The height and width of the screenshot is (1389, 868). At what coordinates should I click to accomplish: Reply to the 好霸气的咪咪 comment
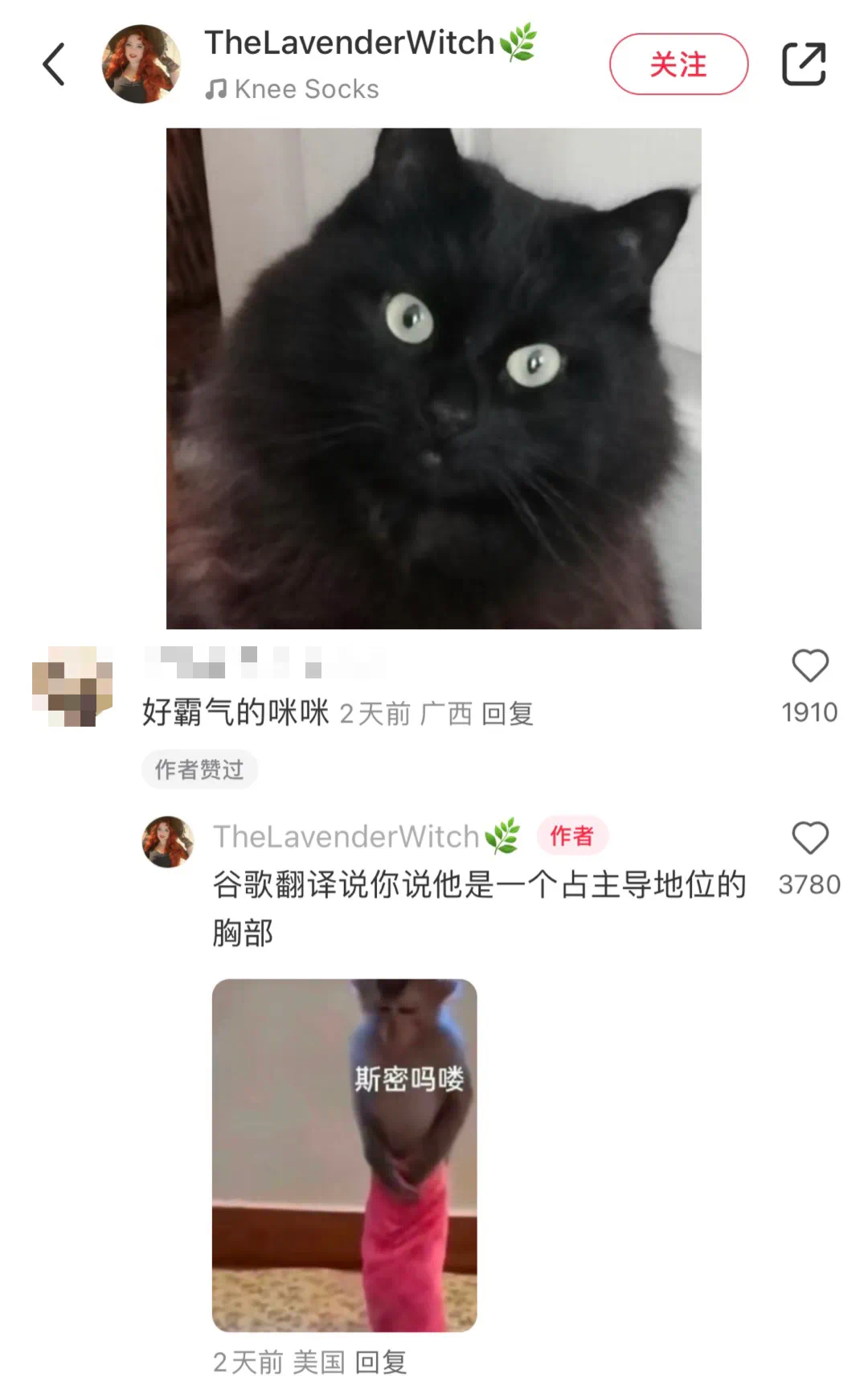coord(507,714)
